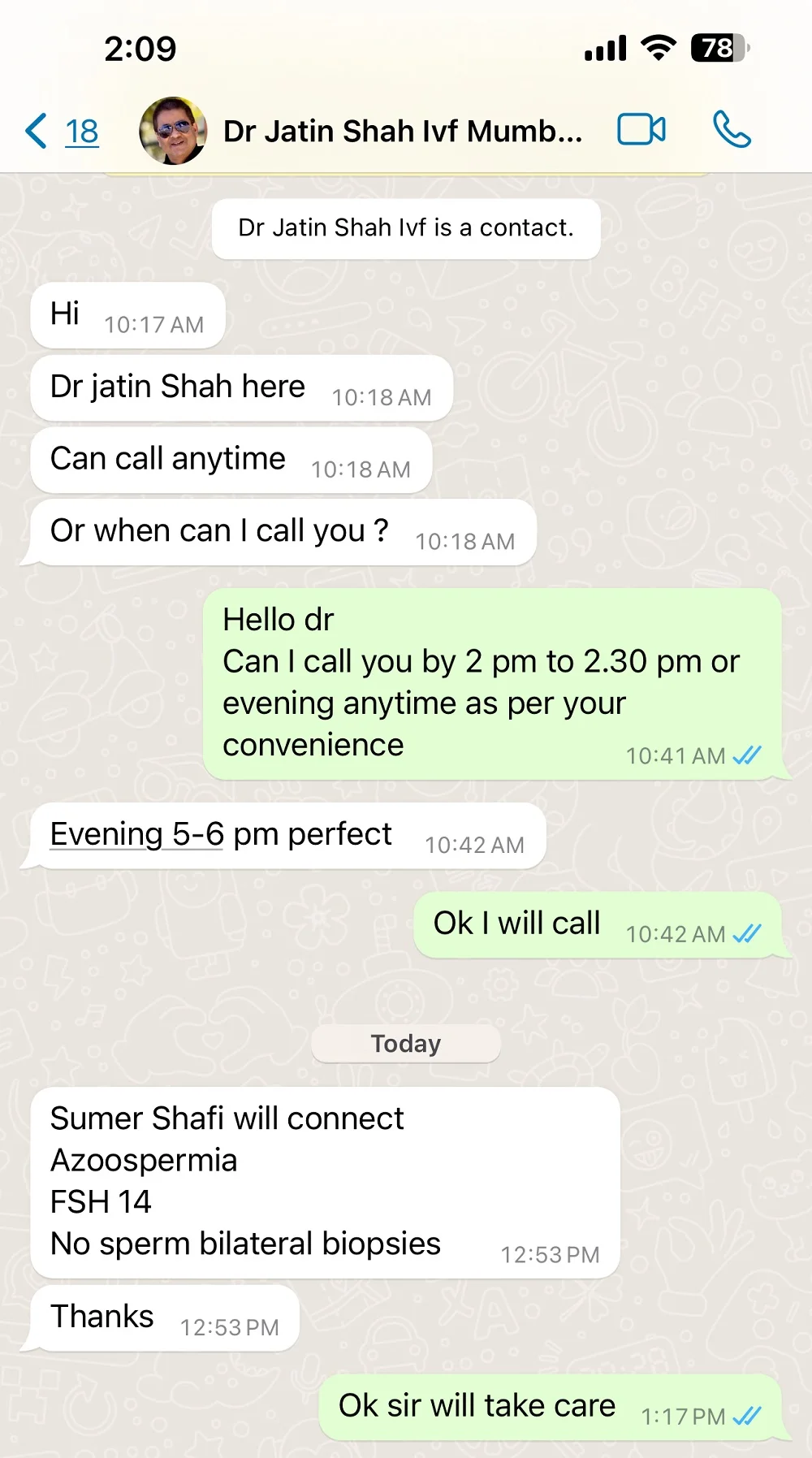Go back to the chats list
Viewport: 812px width, 1458px height.
point(62,131)
